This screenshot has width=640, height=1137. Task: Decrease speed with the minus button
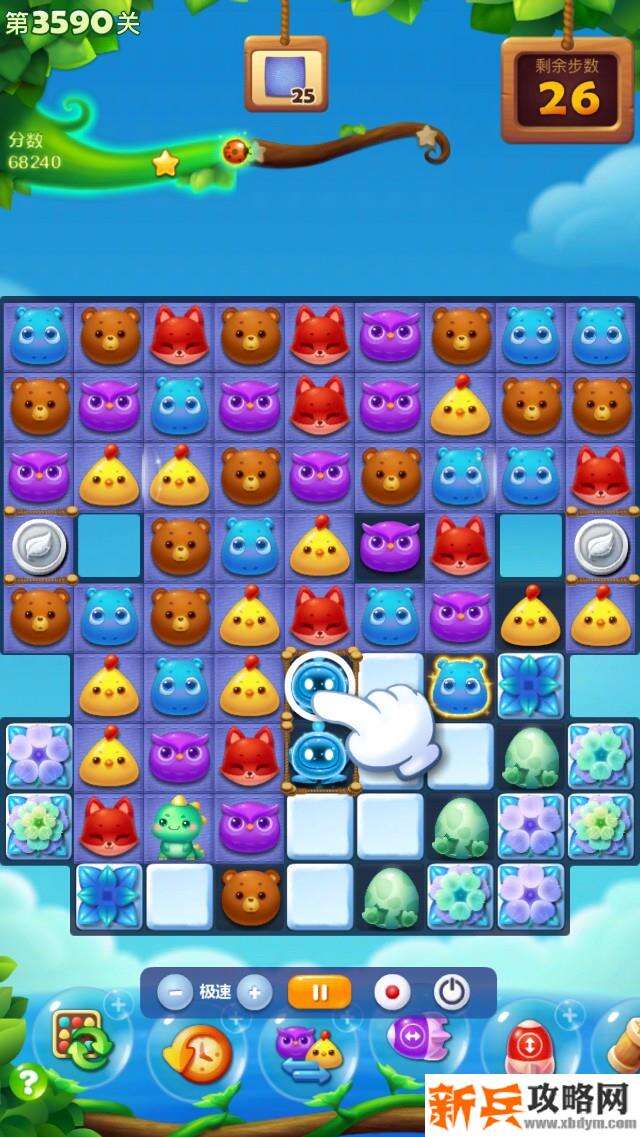click(x=175, y=992)
